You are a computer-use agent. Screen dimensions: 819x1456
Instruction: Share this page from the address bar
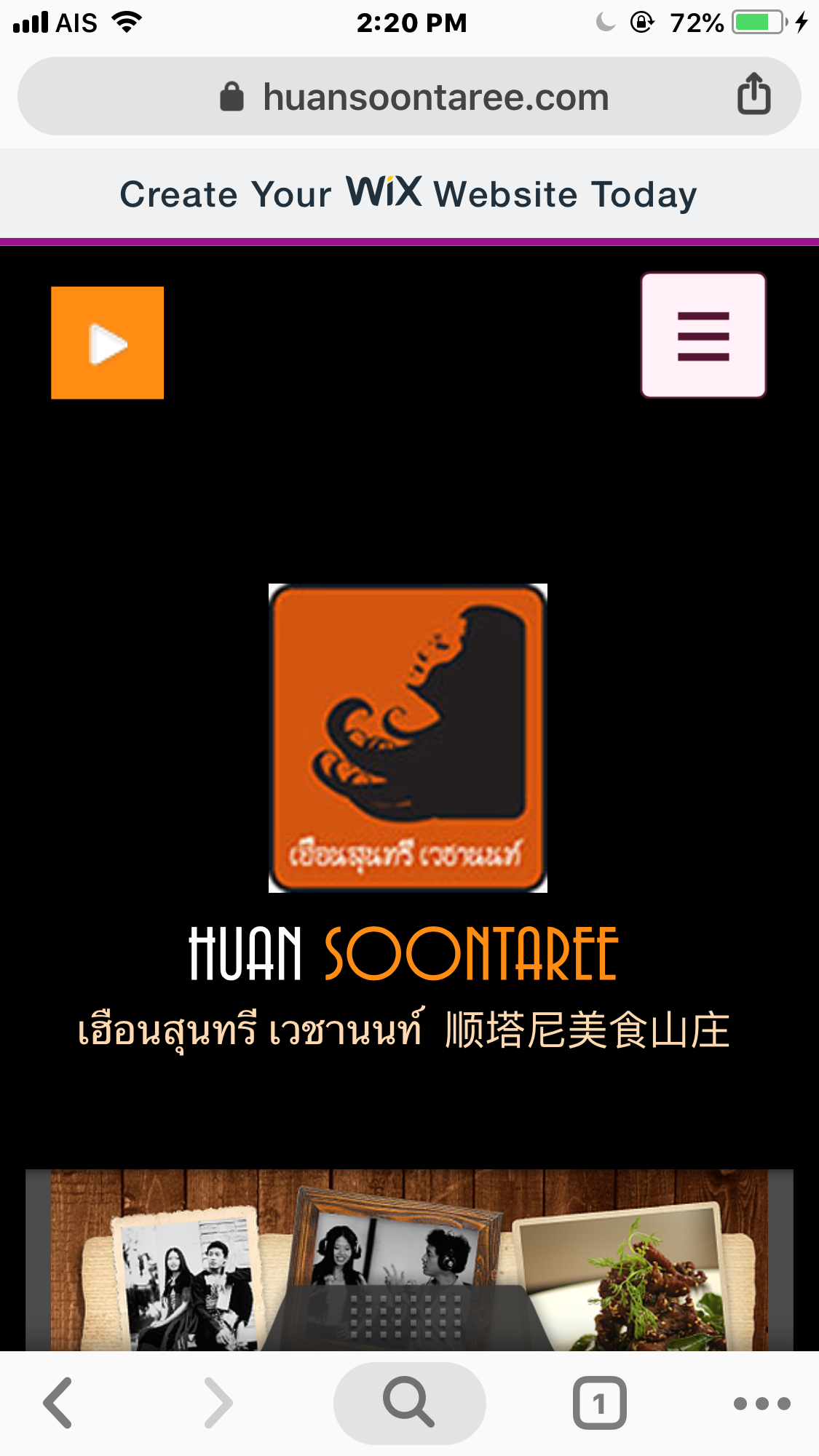click(753, 95)
